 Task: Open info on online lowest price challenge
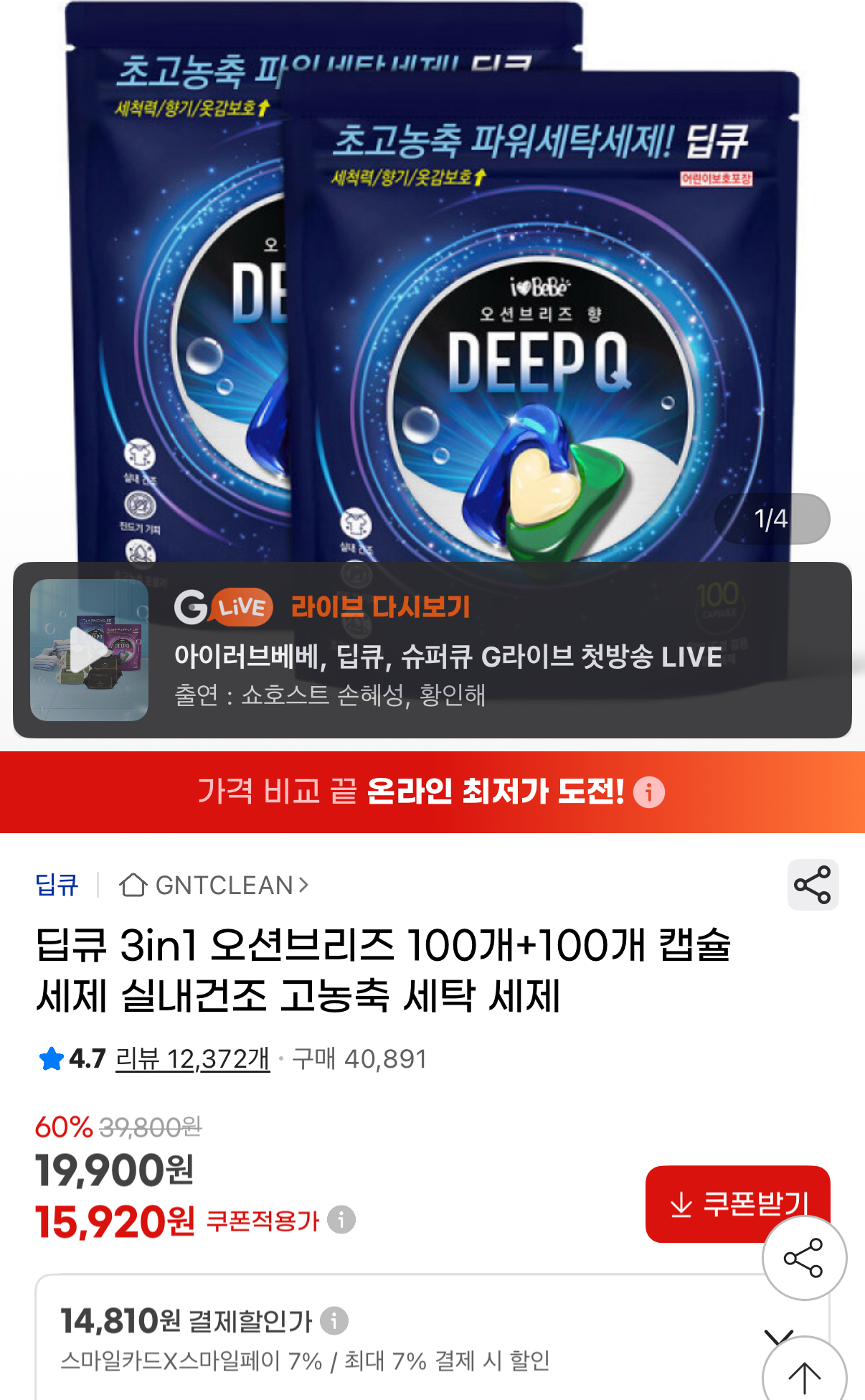coord(649,792)
